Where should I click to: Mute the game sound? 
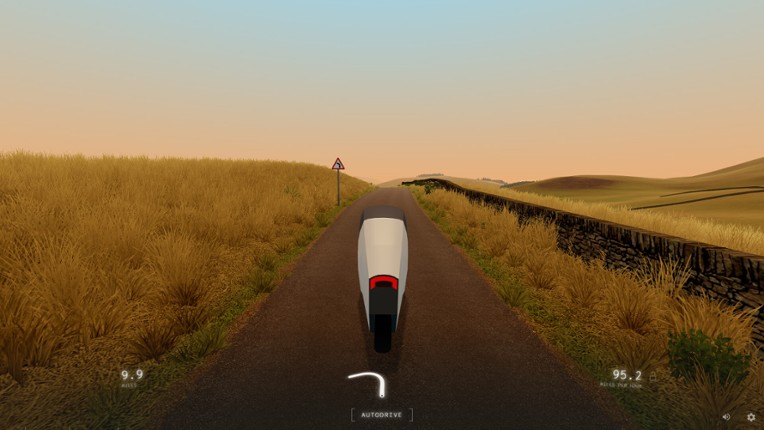[726, 417]
